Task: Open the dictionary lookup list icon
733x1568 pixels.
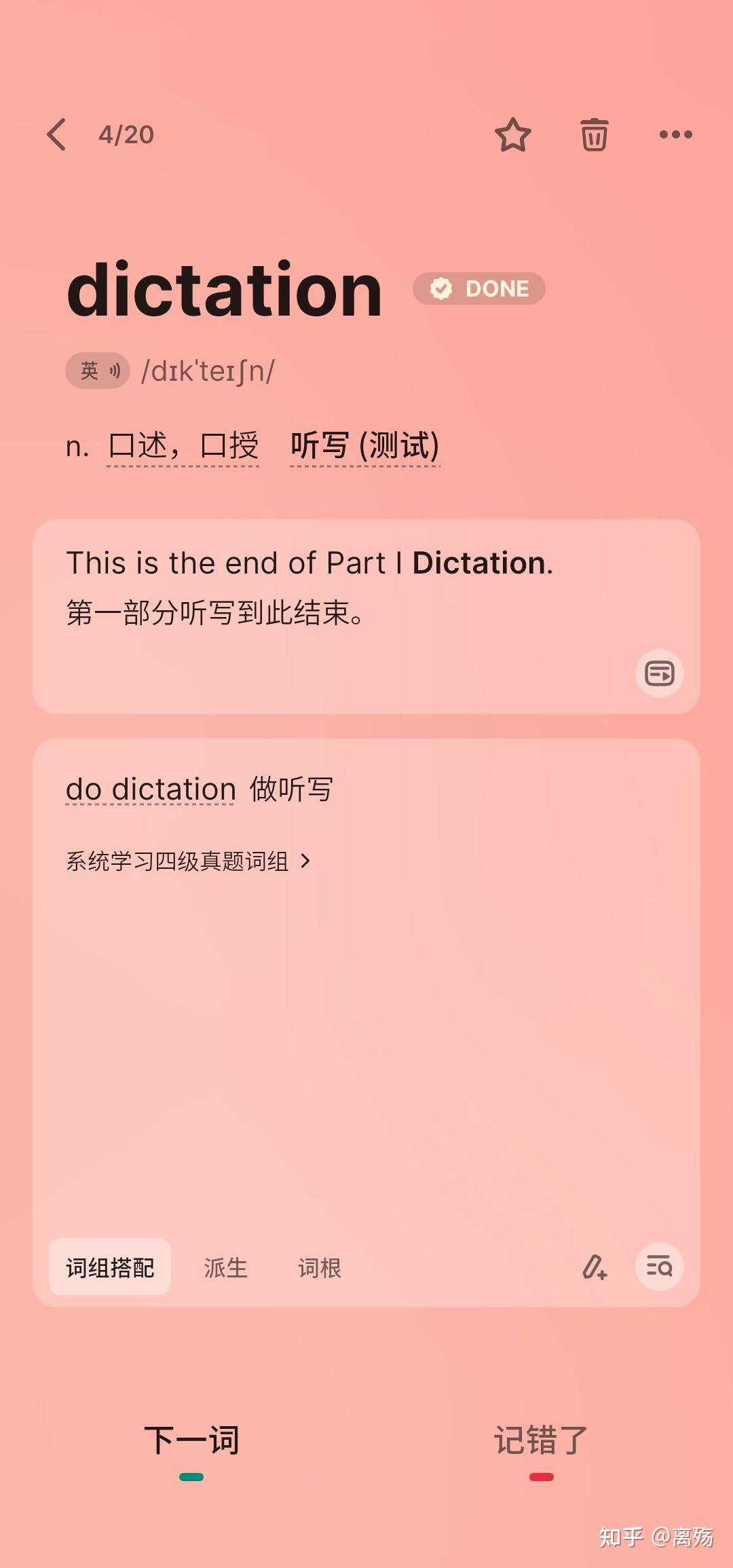Action: 660,1267
